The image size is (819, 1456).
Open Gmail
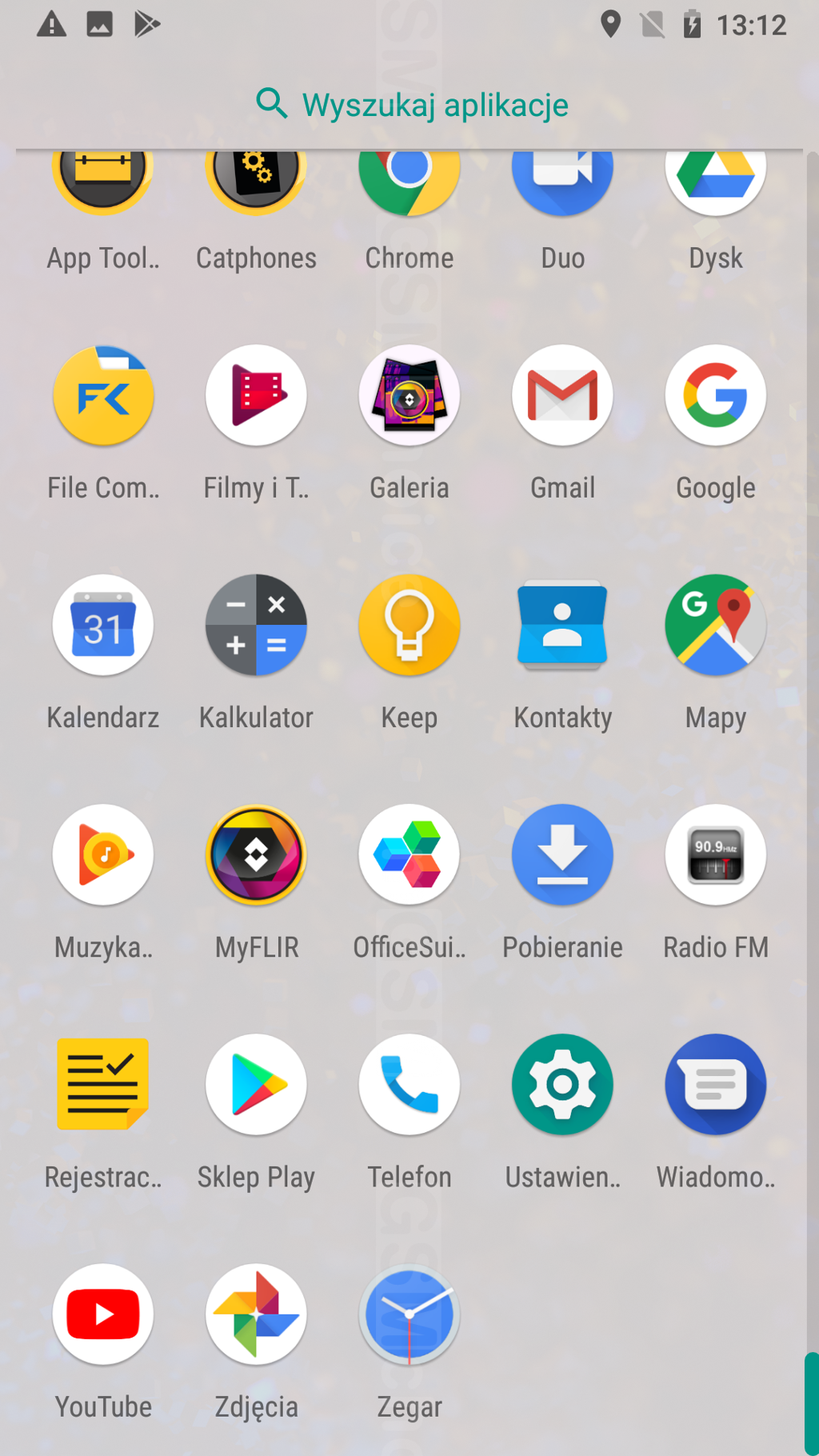click(x=562, y=396)
